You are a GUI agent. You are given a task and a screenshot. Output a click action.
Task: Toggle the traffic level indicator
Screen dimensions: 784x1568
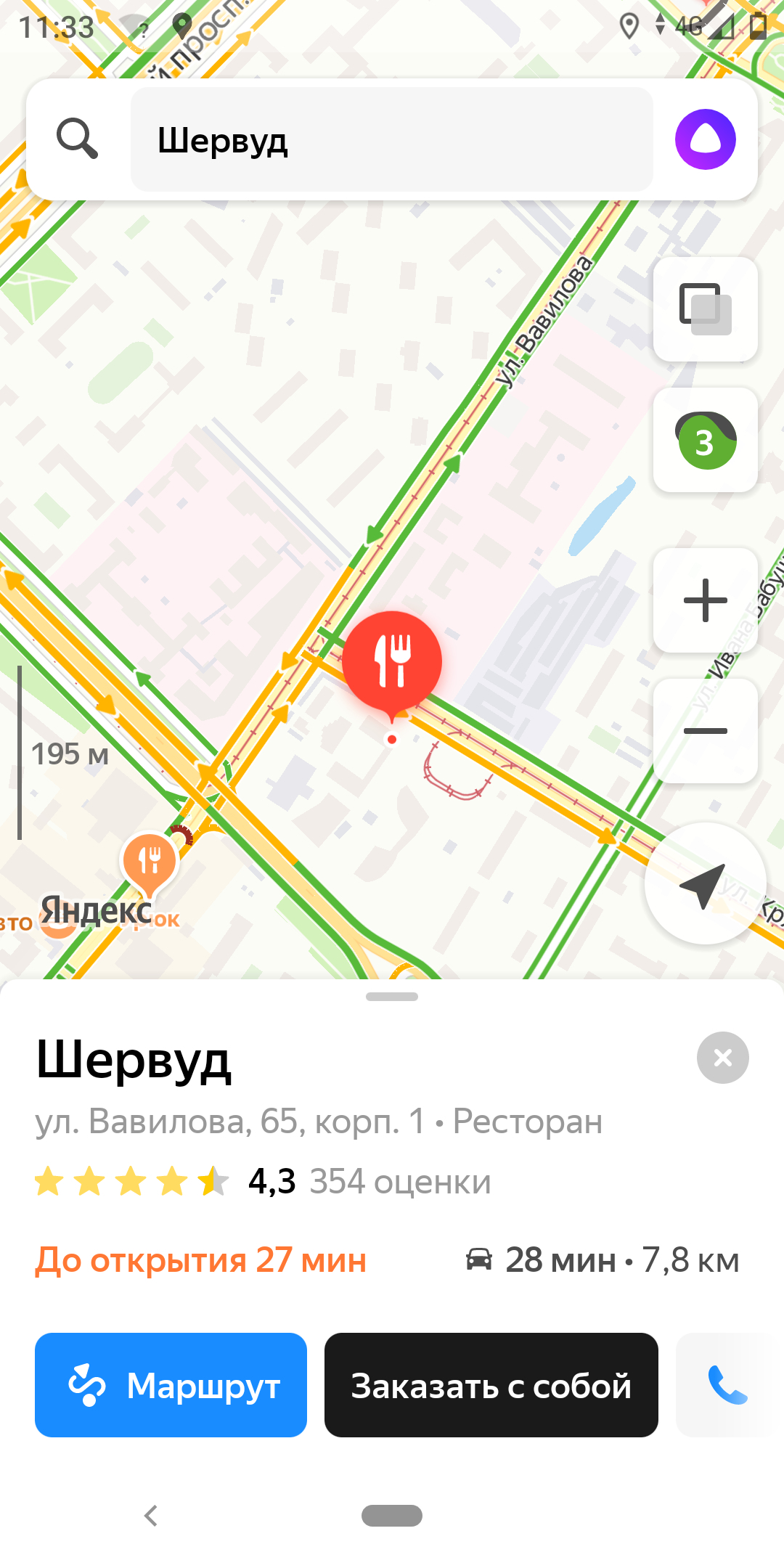tap(706, 441)
